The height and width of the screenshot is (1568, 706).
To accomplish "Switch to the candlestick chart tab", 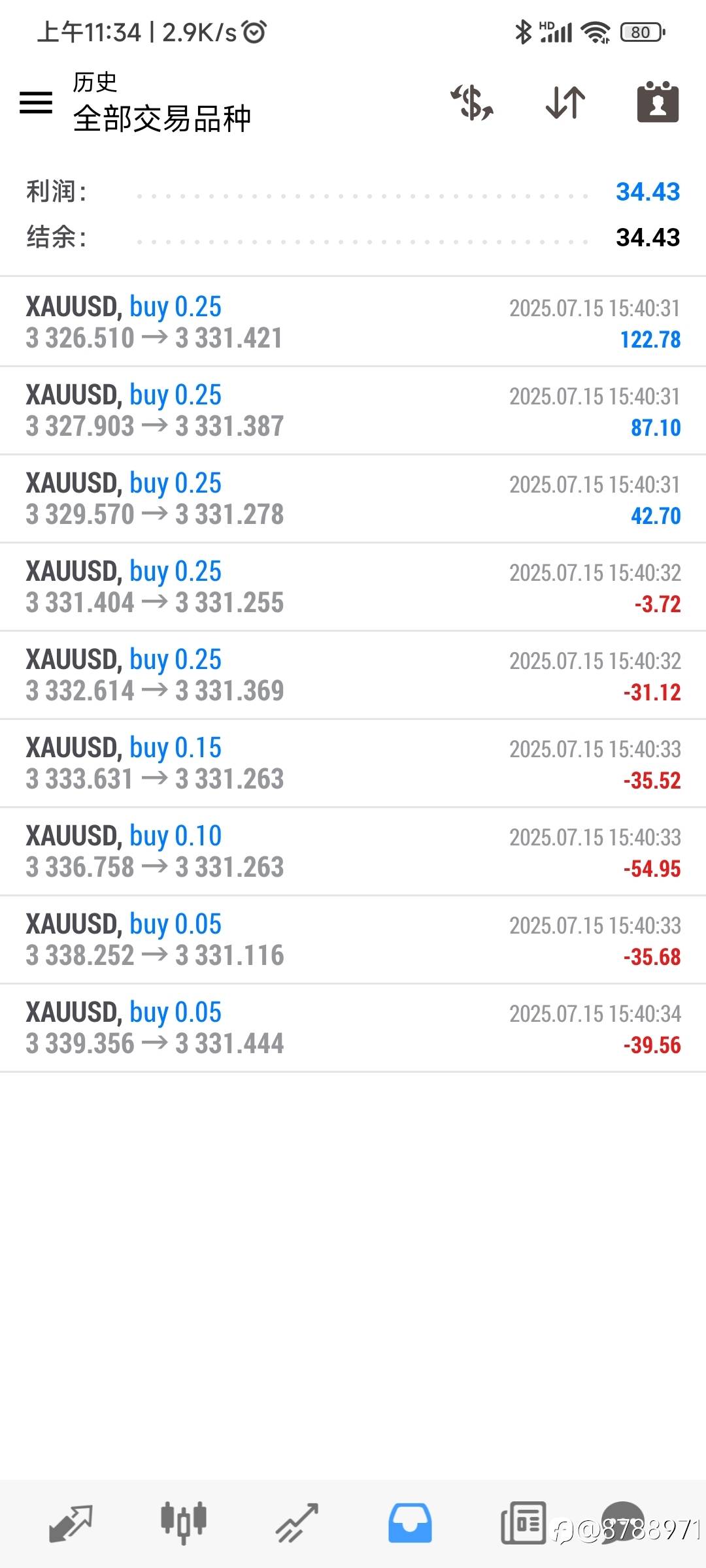I will pos(184,1523).
